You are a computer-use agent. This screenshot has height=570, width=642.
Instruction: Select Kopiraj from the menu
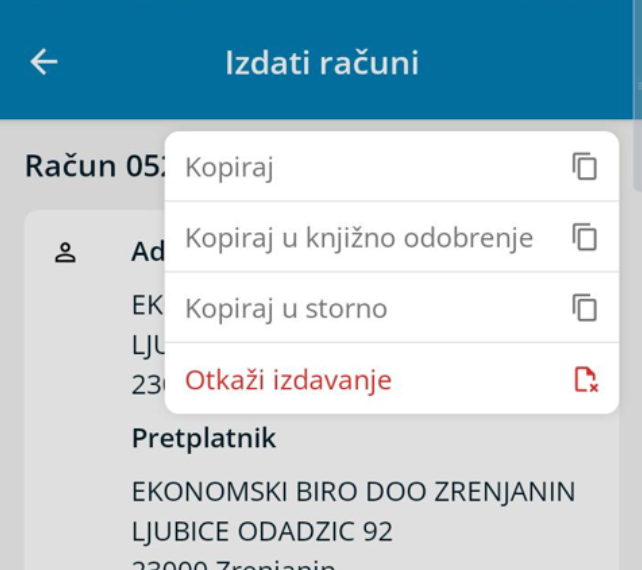tap(391, 167)
